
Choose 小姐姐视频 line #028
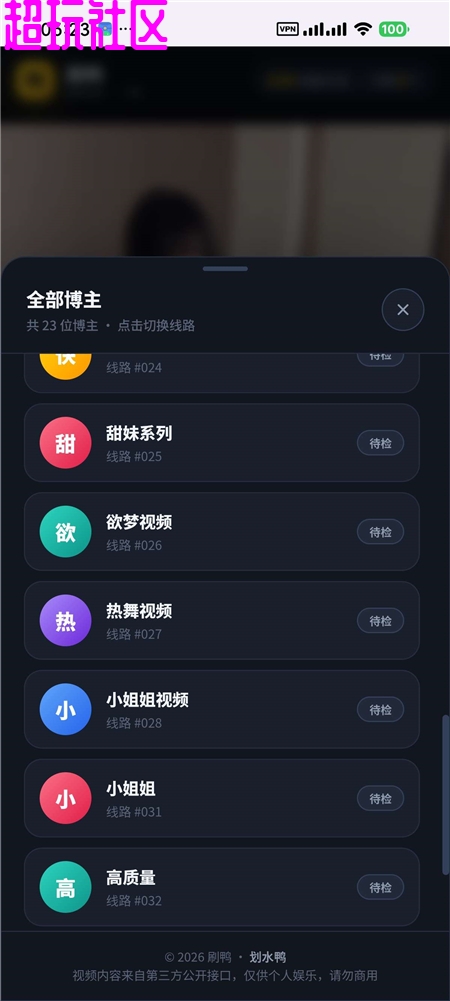221,709
